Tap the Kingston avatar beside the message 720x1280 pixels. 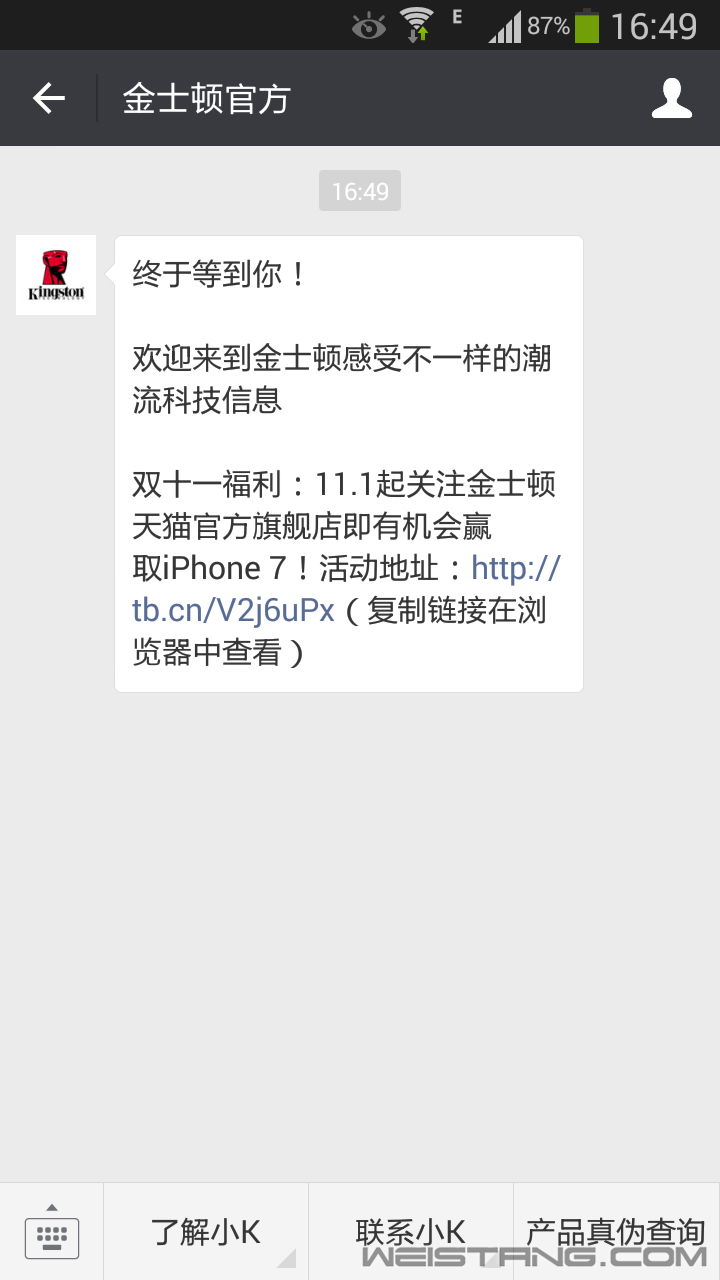[x=56, y=275]
